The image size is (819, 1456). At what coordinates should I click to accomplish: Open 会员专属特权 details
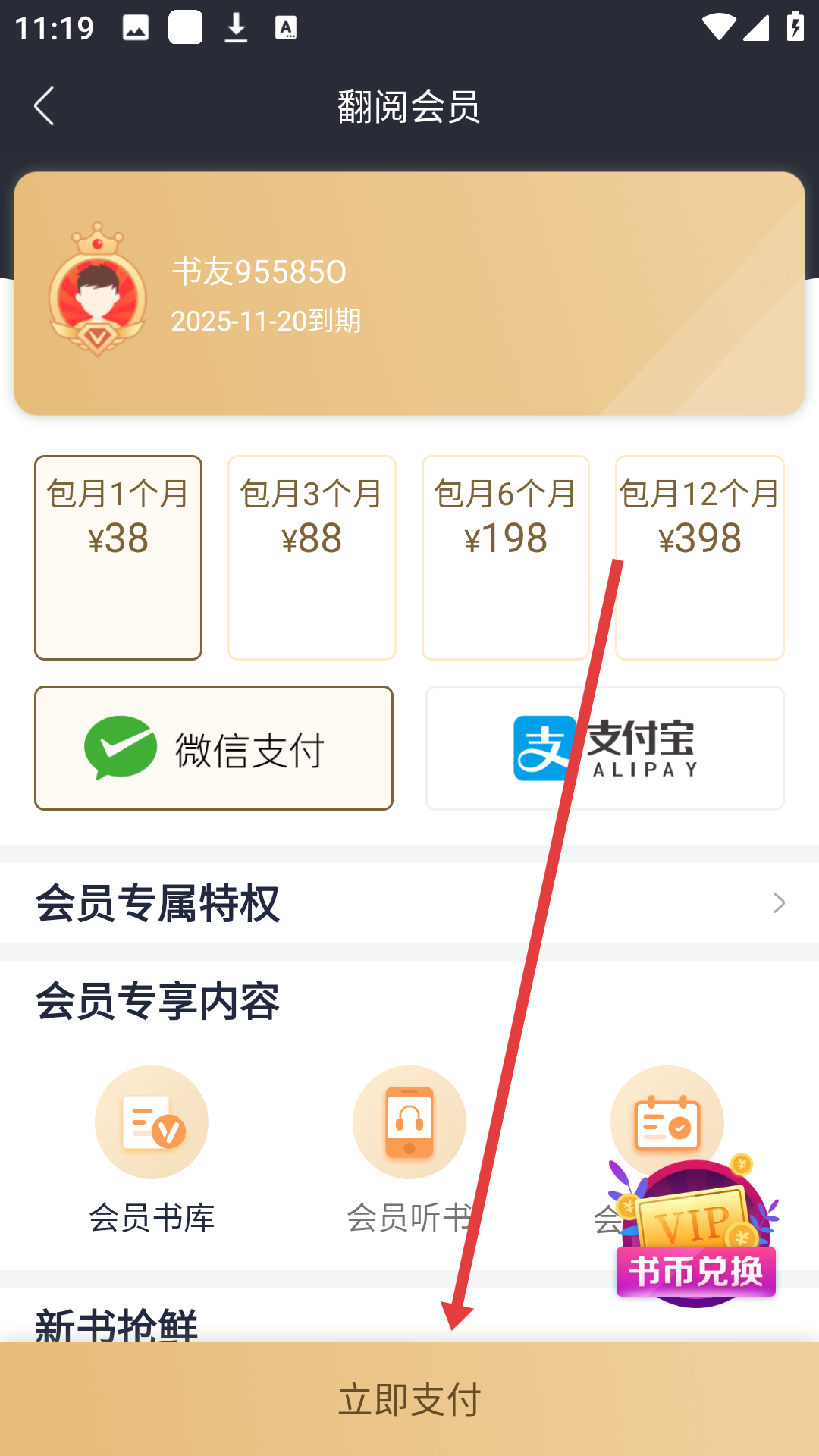point(409,903)
